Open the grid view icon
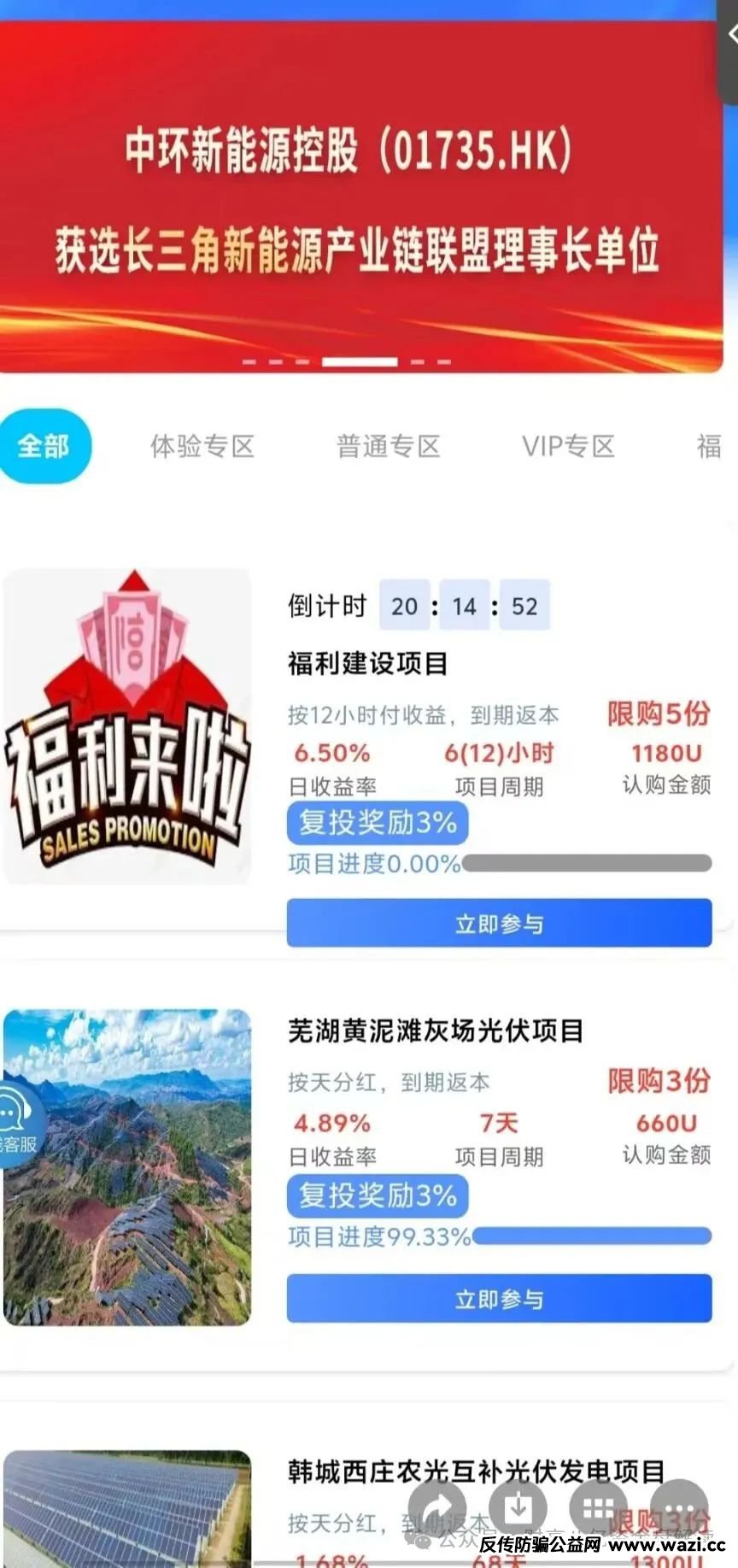The image size is (738, 1568). pos(598,1509)
